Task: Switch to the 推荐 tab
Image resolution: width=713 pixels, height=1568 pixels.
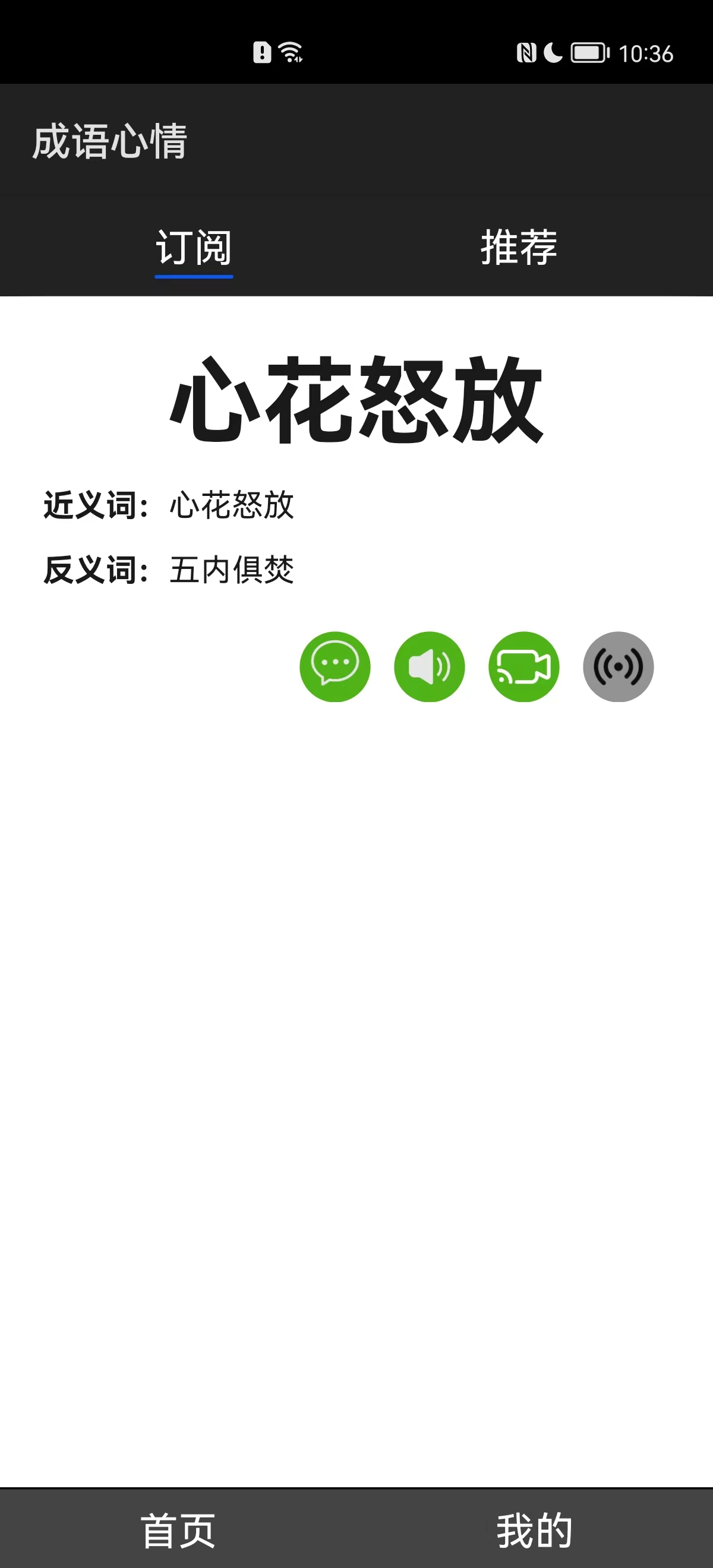Action: 519,248
